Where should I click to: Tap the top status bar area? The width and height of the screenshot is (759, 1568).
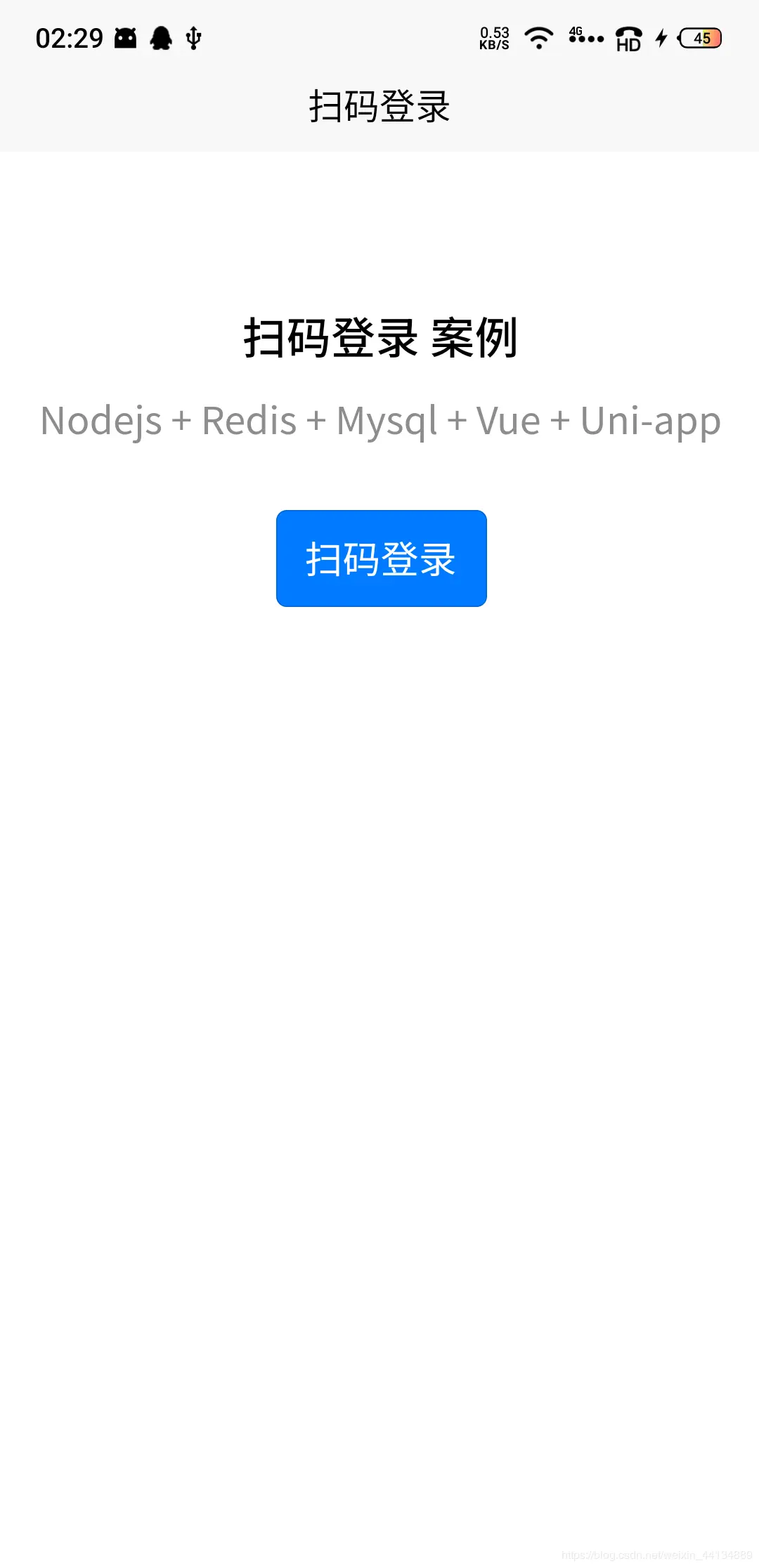379,39
